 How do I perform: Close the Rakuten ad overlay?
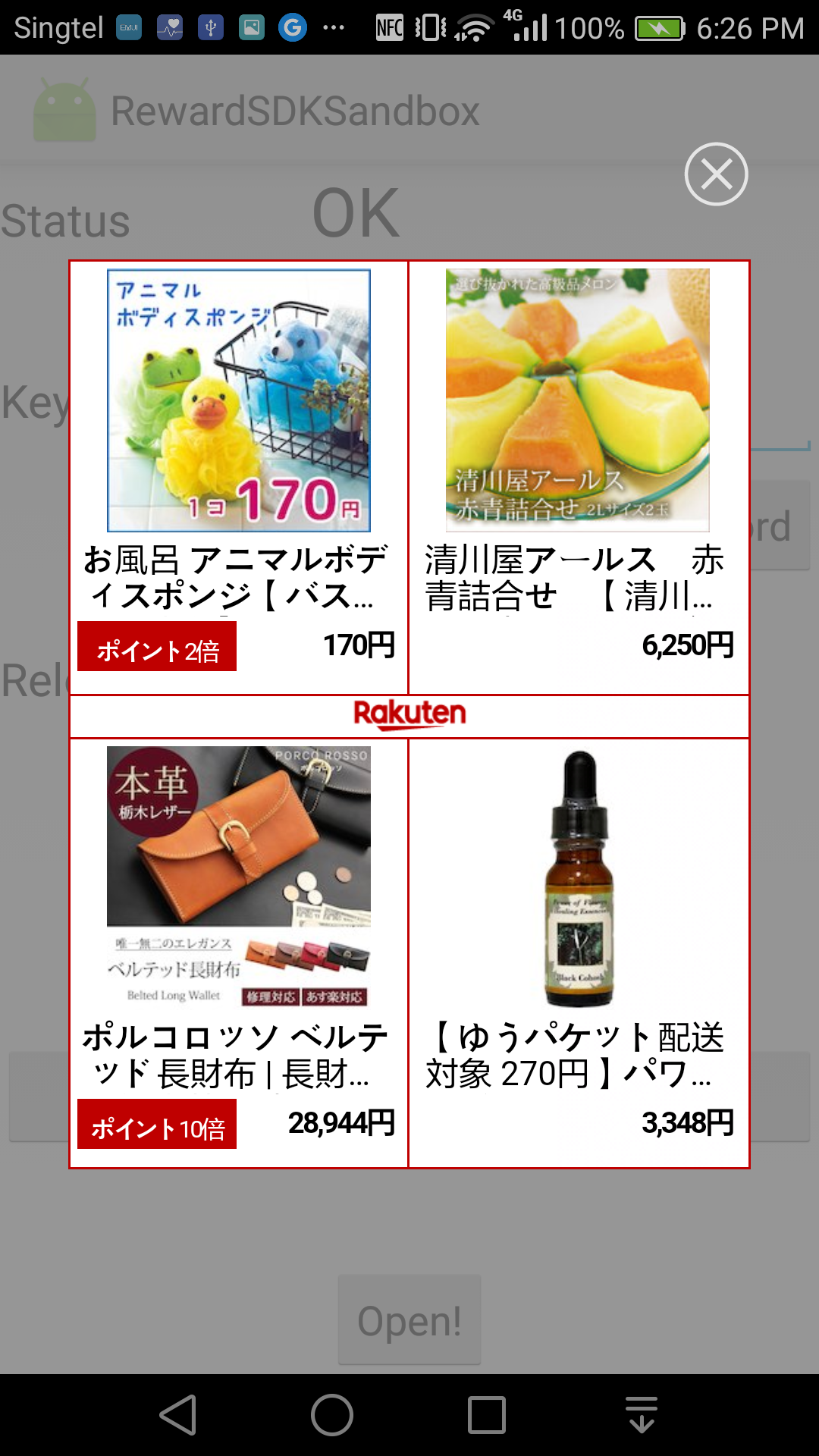(716, 174)
